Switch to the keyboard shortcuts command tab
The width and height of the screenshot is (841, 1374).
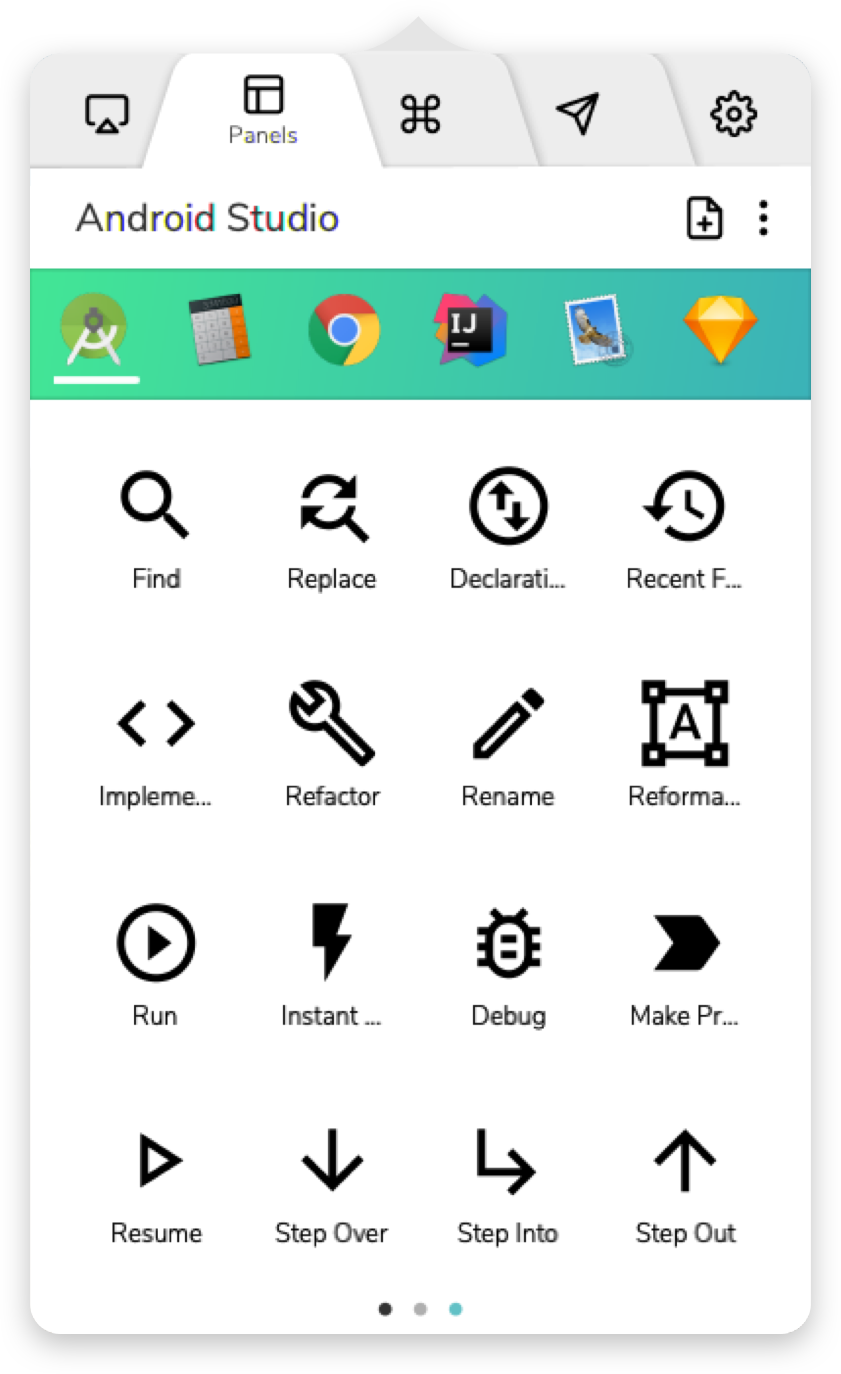point(420,114)
